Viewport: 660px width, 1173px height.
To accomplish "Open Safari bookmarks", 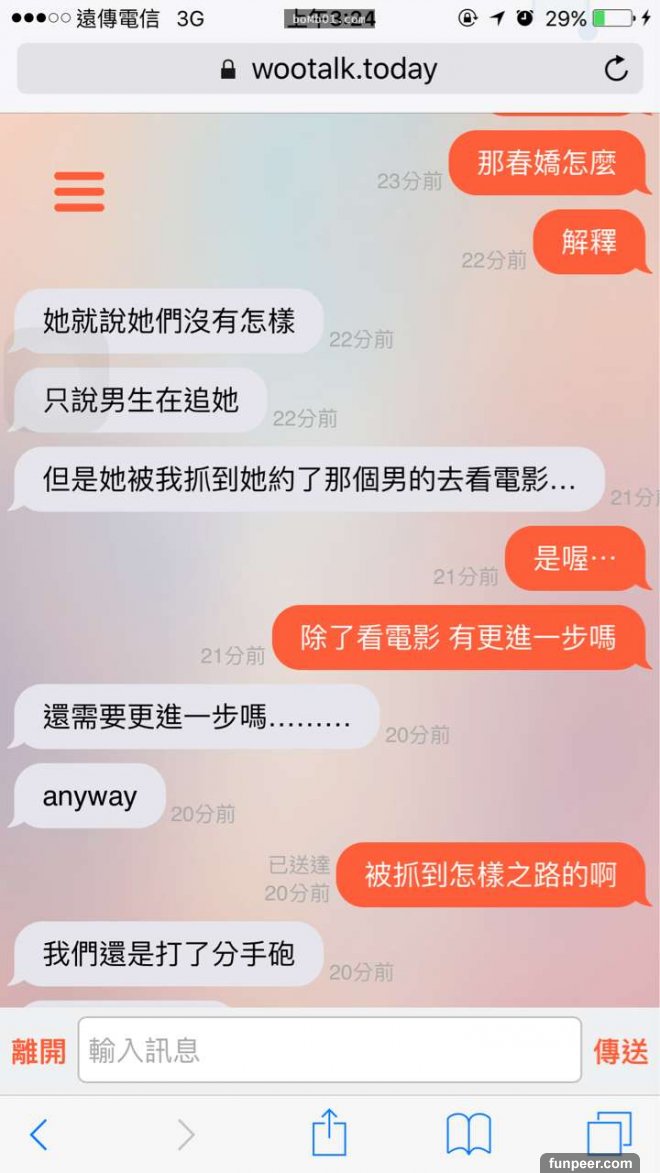I will coord(468,1134).
